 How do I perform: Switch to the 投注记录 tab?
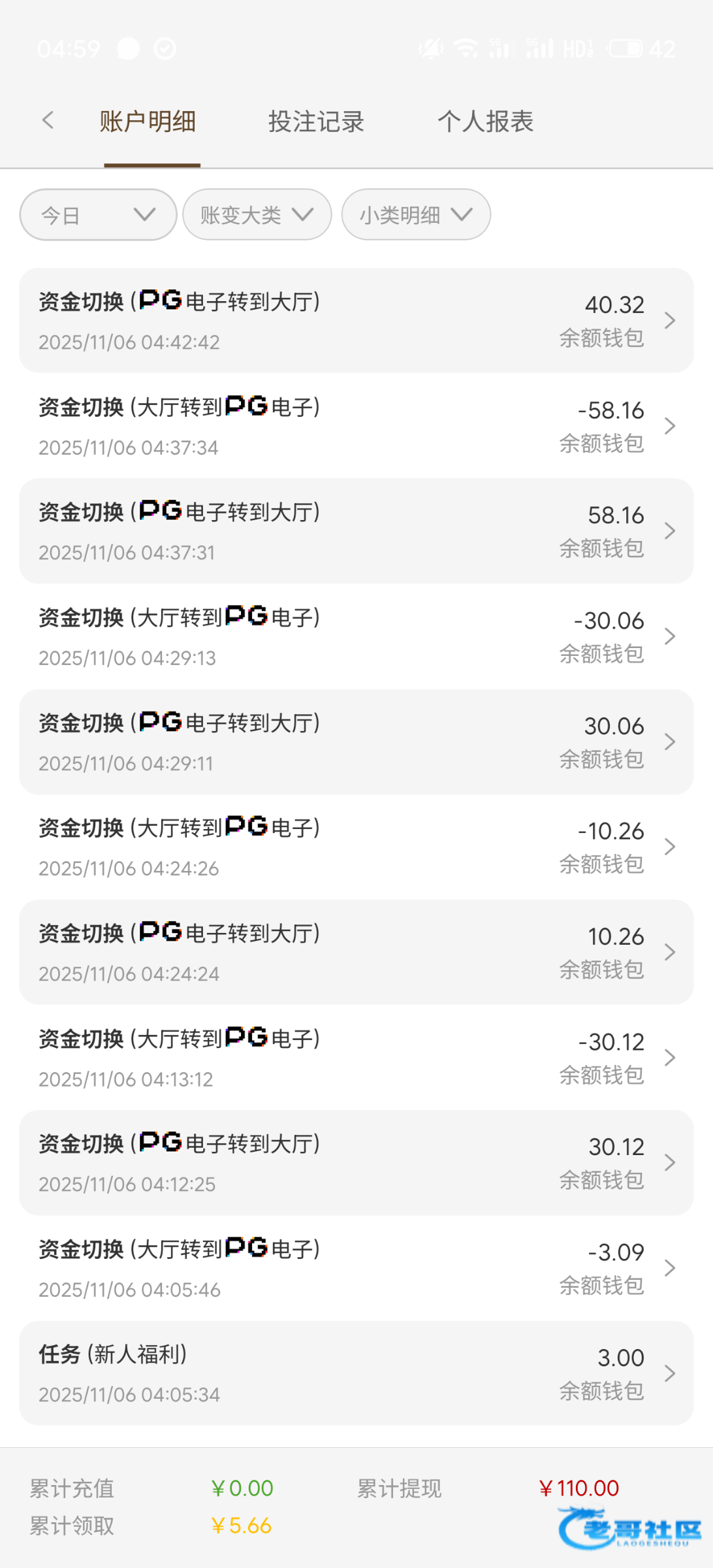[x=316, y=122]
